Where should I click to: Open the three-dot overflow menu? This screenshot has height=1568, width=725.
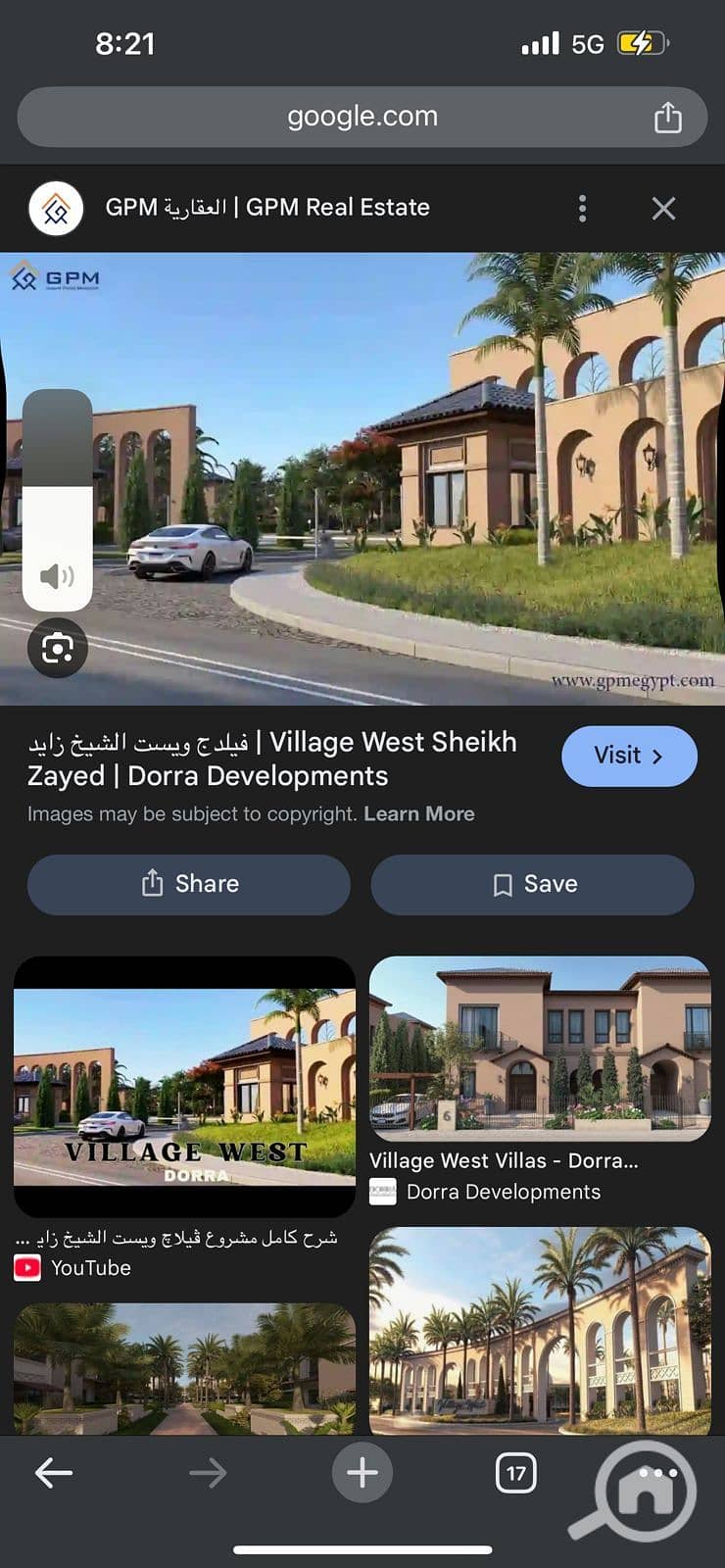point(582,208)
